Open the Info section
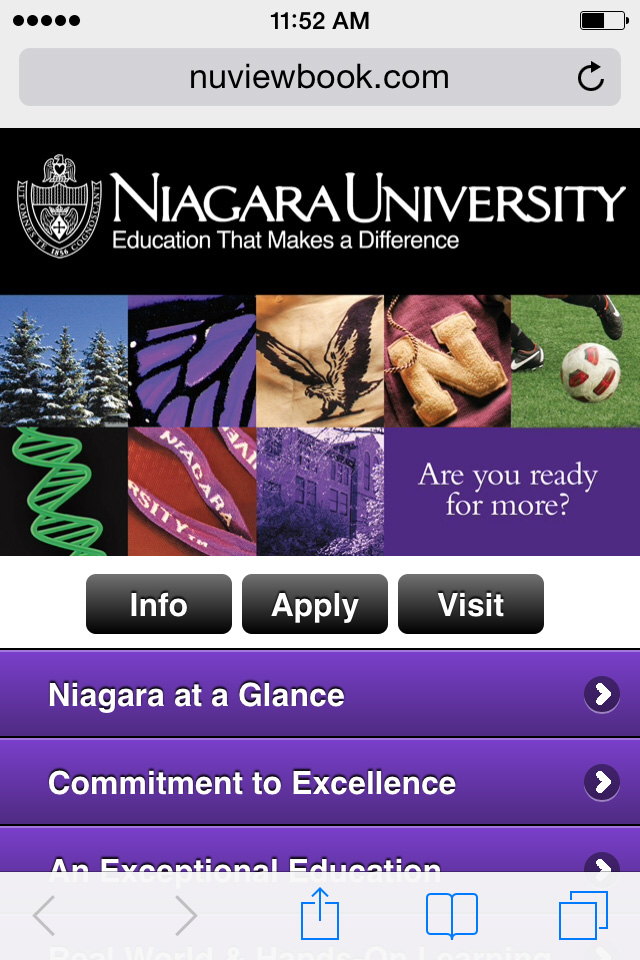Screen dimensions: 640x960 (x=159, y=605)
